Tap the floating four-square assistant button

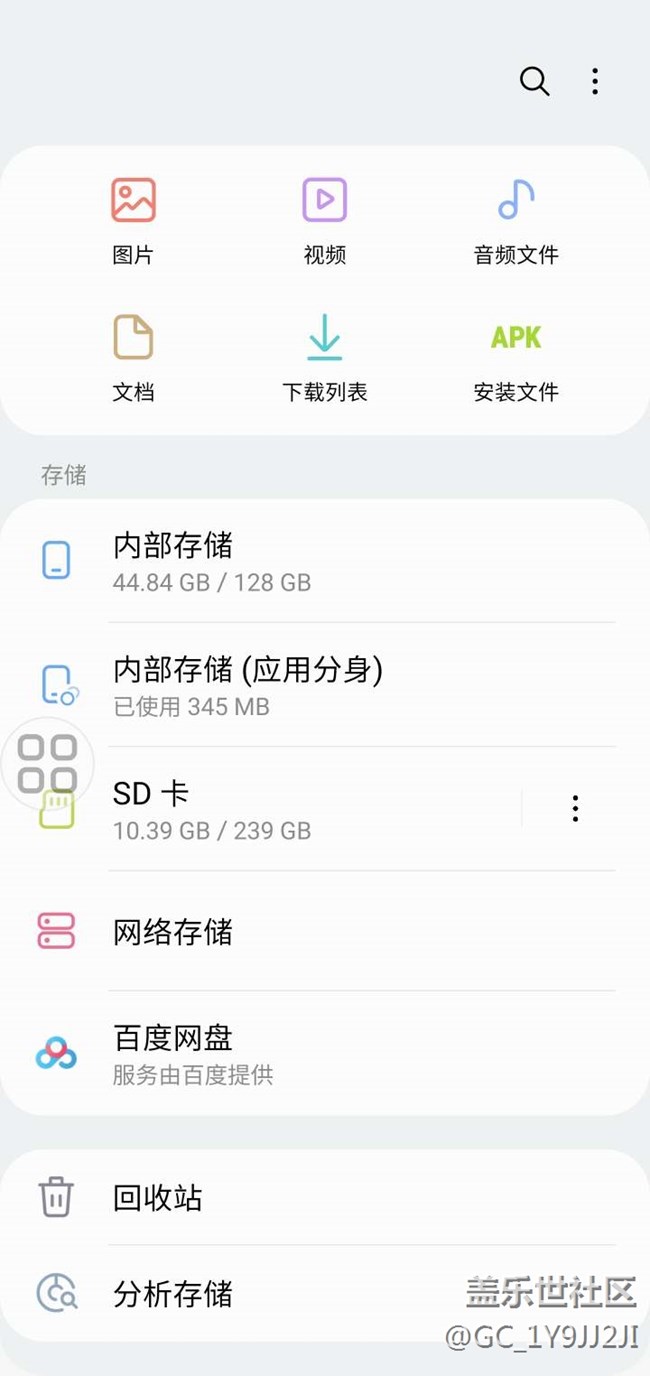coord(48,763)
